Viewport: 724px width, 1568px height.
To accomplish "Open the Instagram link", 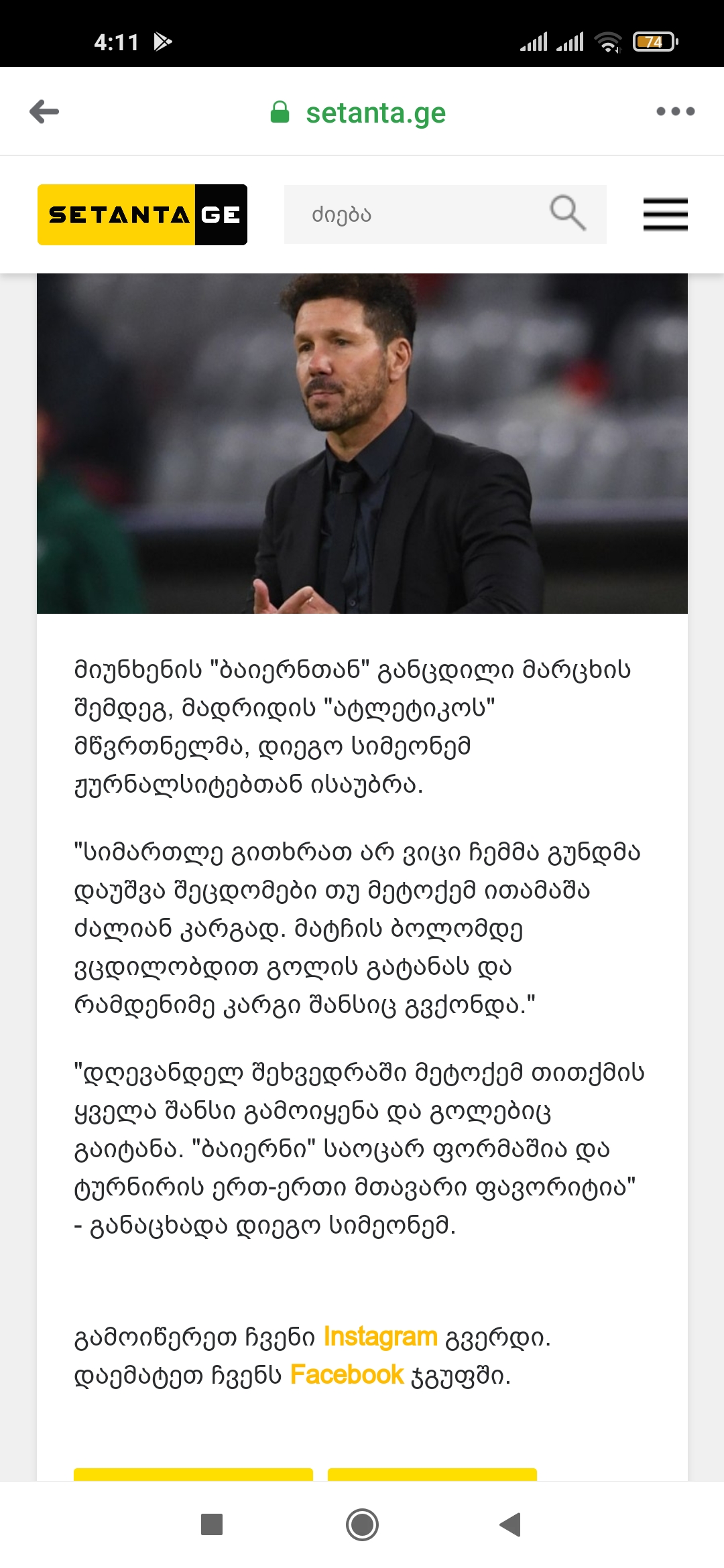I will coord(380,1336).
